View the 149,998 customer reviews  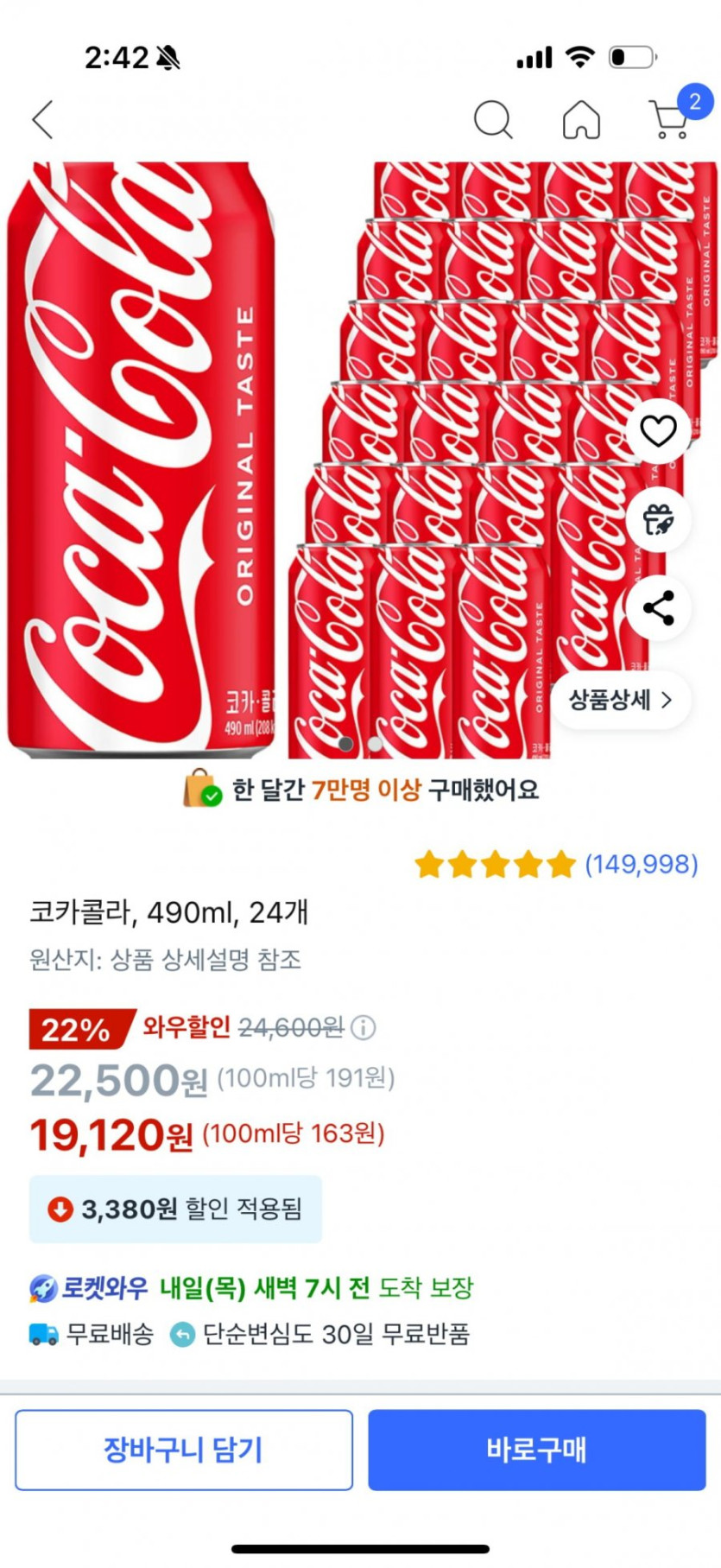click(x=641, y=864)
